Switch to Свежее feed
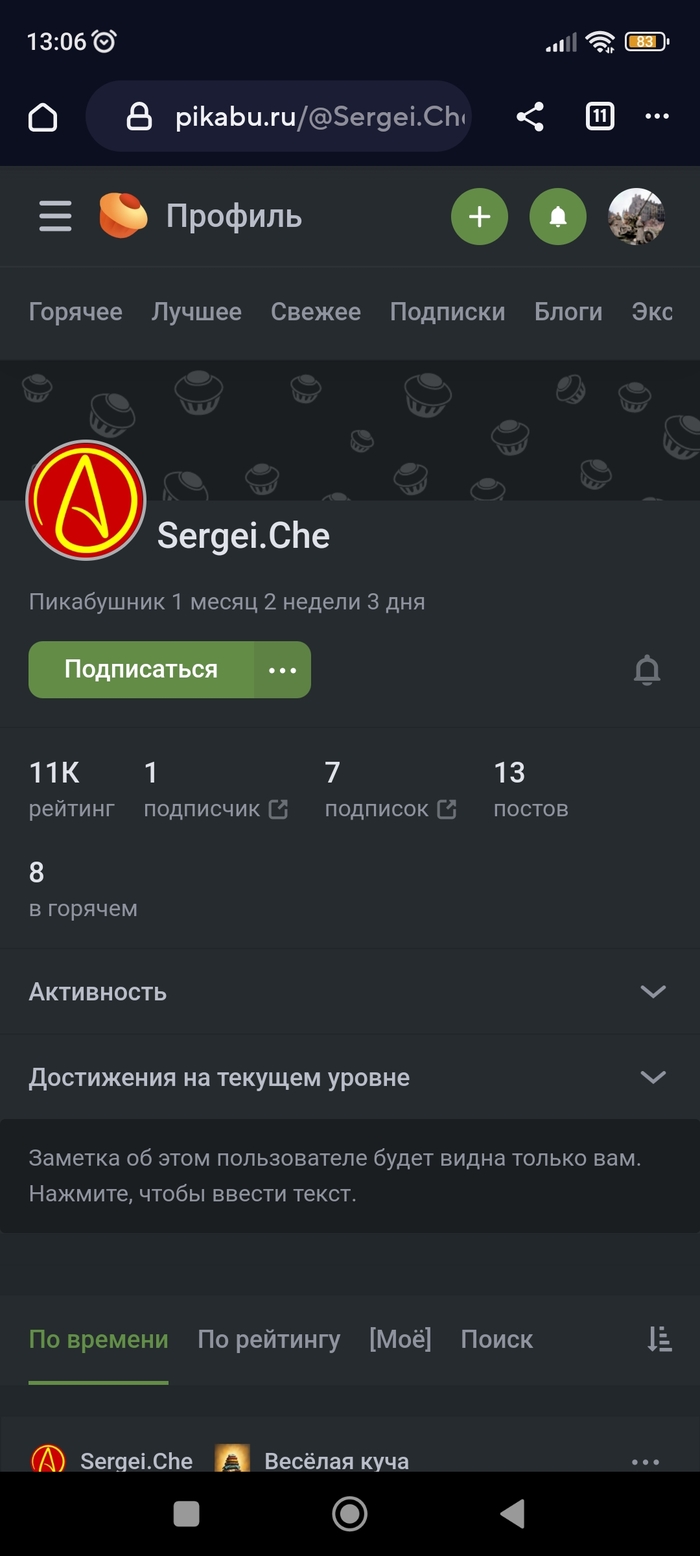Image resolution: width=700 pixels, height=1556 pixels. 315,312
